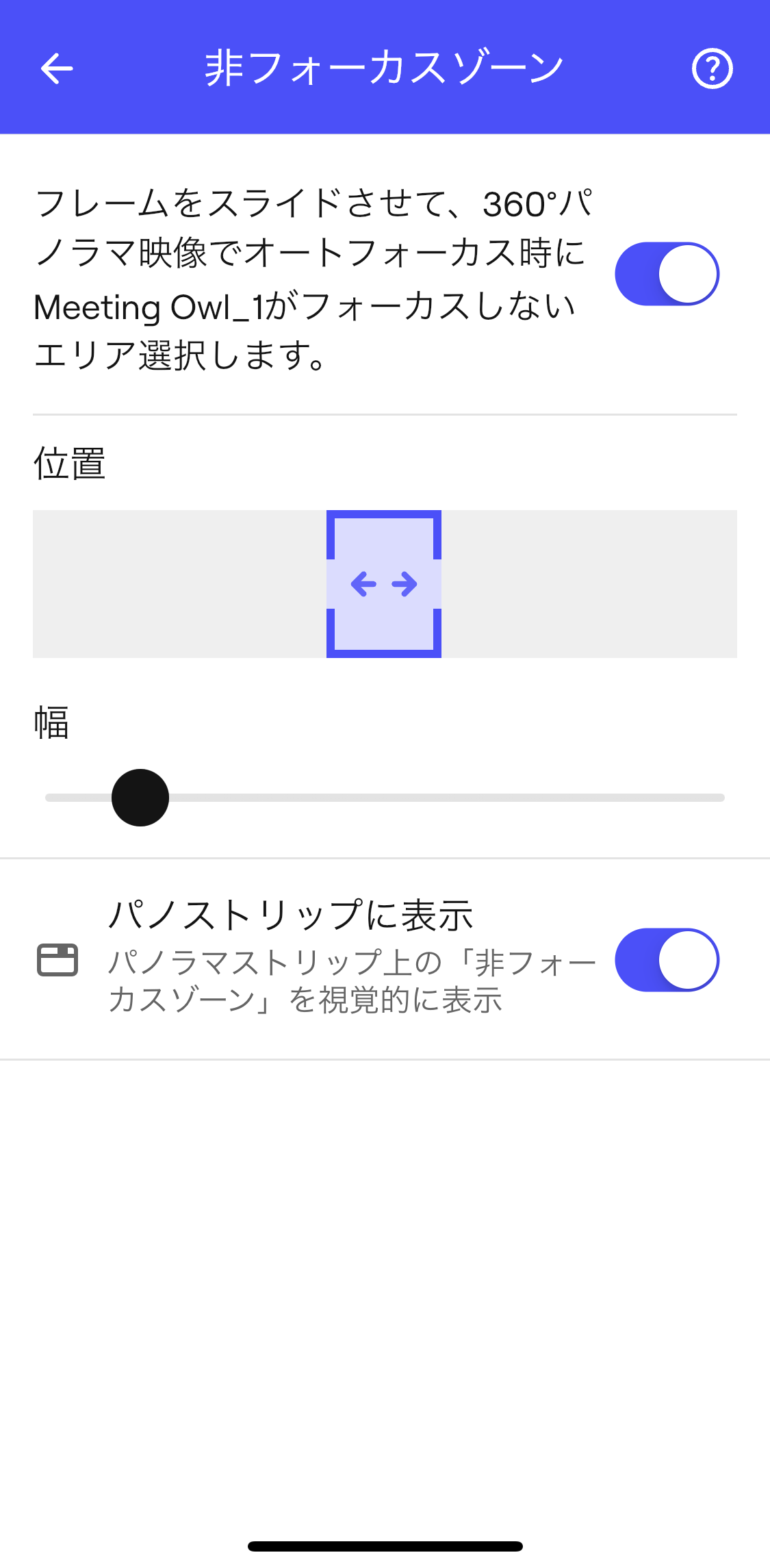Screen dimensions: 770x1568
Task: Tap the gray position strip area
Action: 171,584
